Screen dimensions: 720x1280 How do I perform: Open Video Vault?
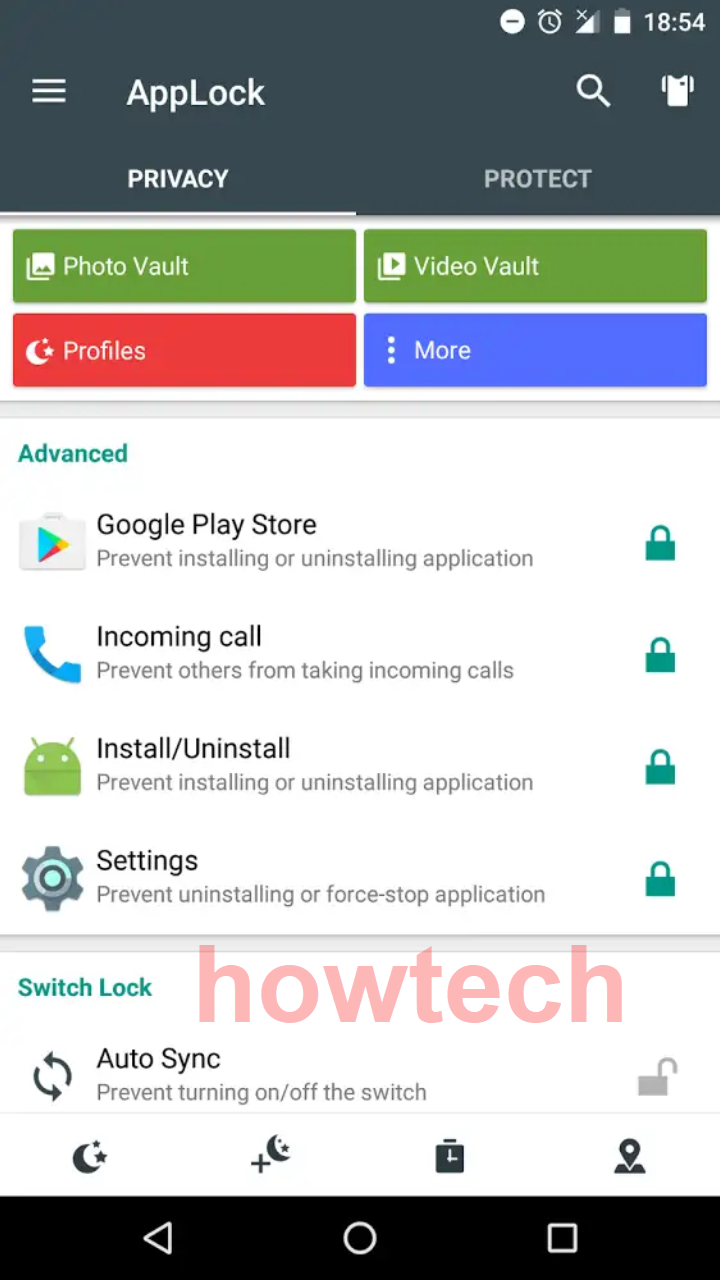[x=535, y=266]
